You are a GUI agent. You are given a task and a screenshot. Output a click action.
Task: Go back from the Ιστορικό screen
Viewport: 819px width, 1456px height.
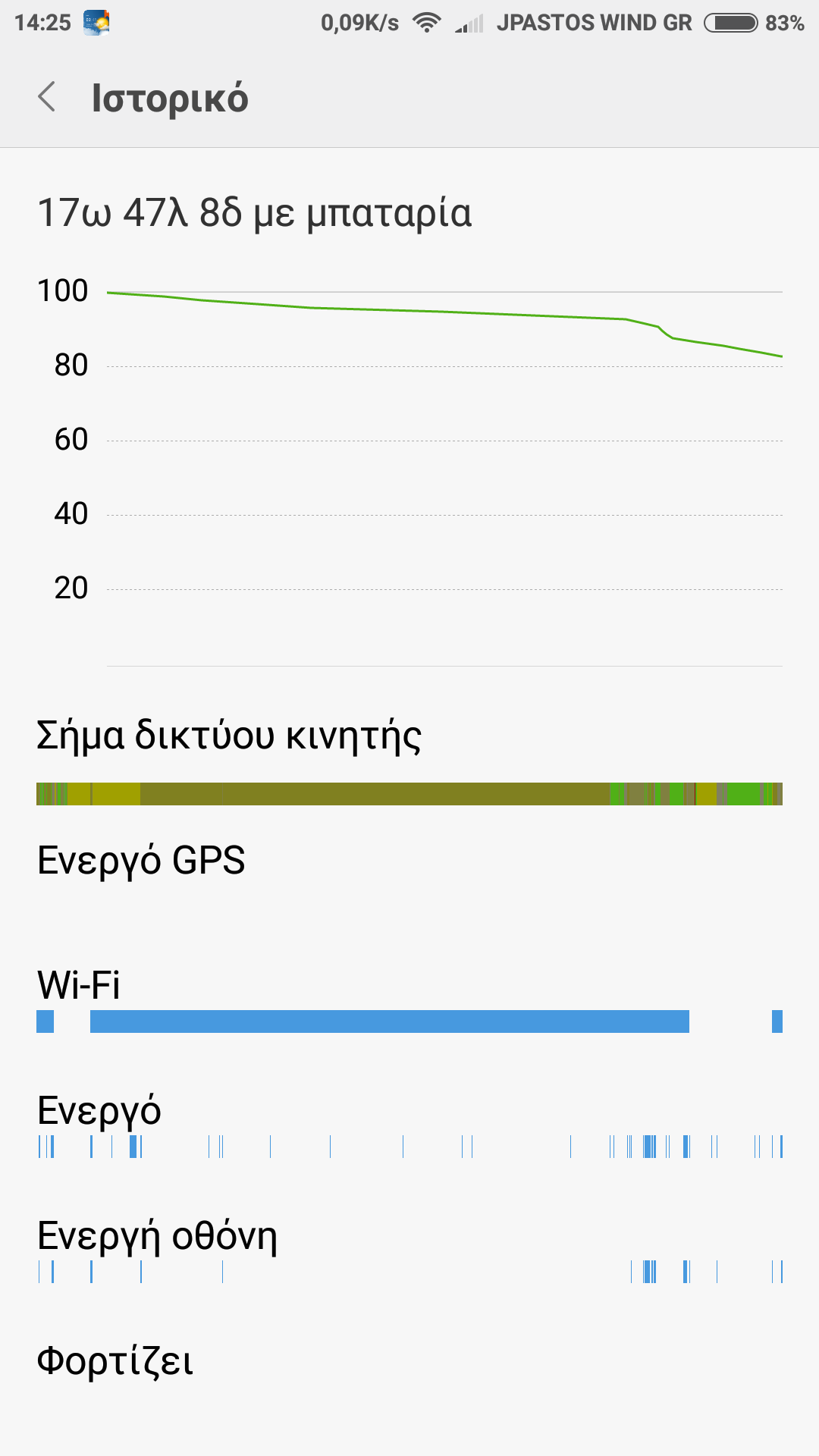click(x=47, y=97)
